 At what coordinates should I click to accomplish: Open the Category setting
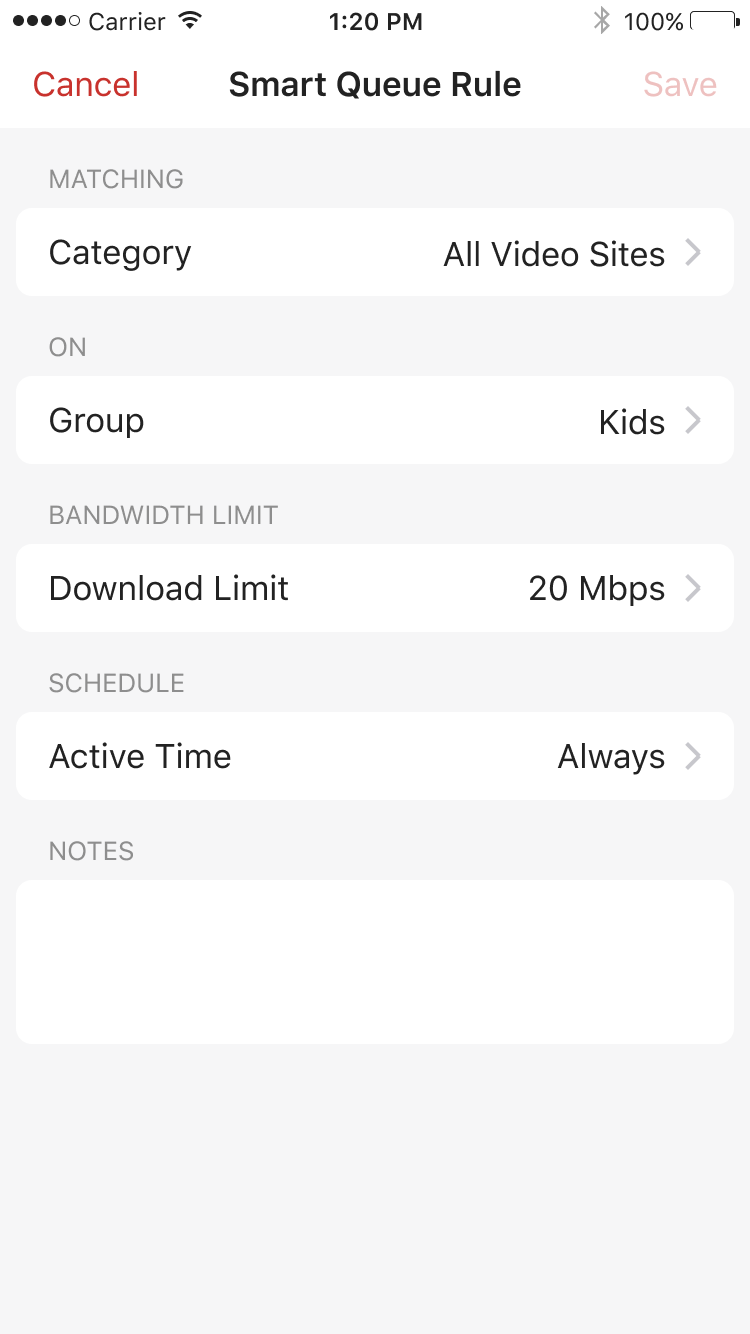(375, 252)
